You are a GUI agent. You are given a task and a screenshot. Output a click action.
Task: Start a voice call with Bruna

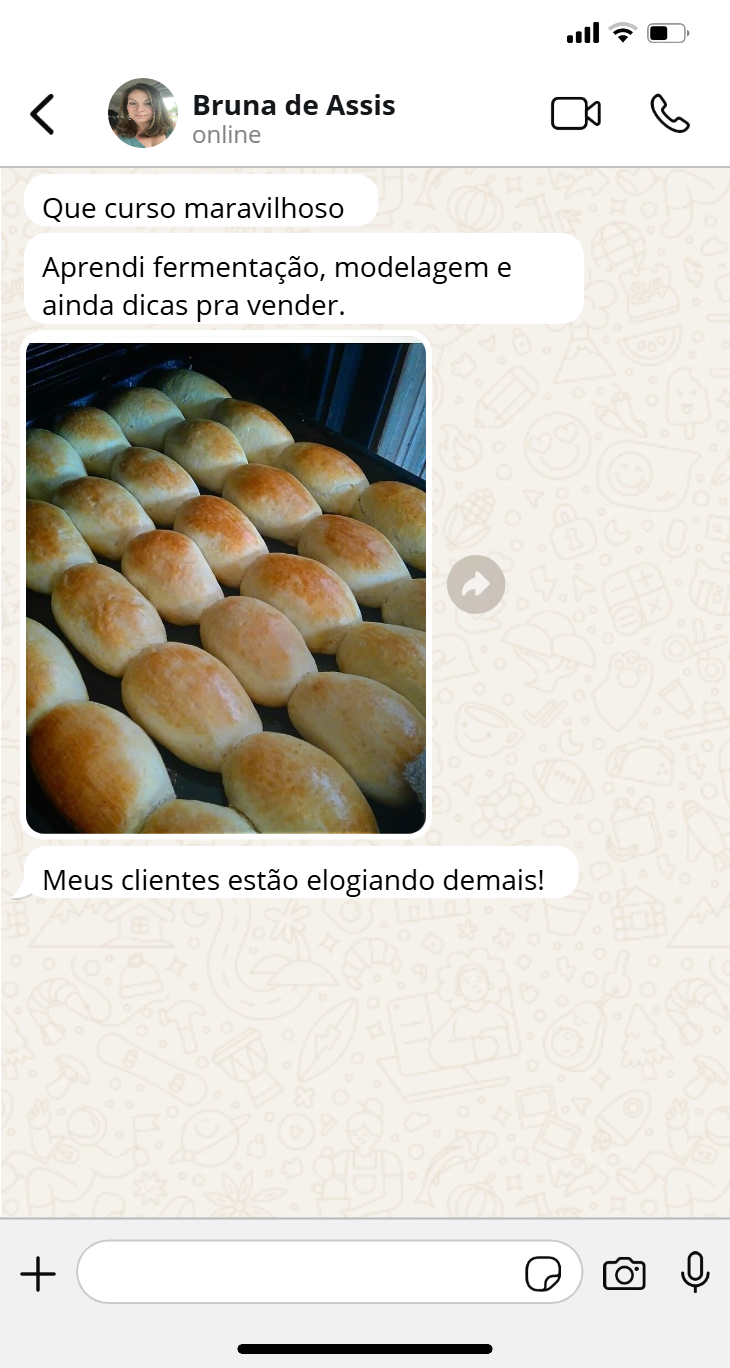click(669, 114)
